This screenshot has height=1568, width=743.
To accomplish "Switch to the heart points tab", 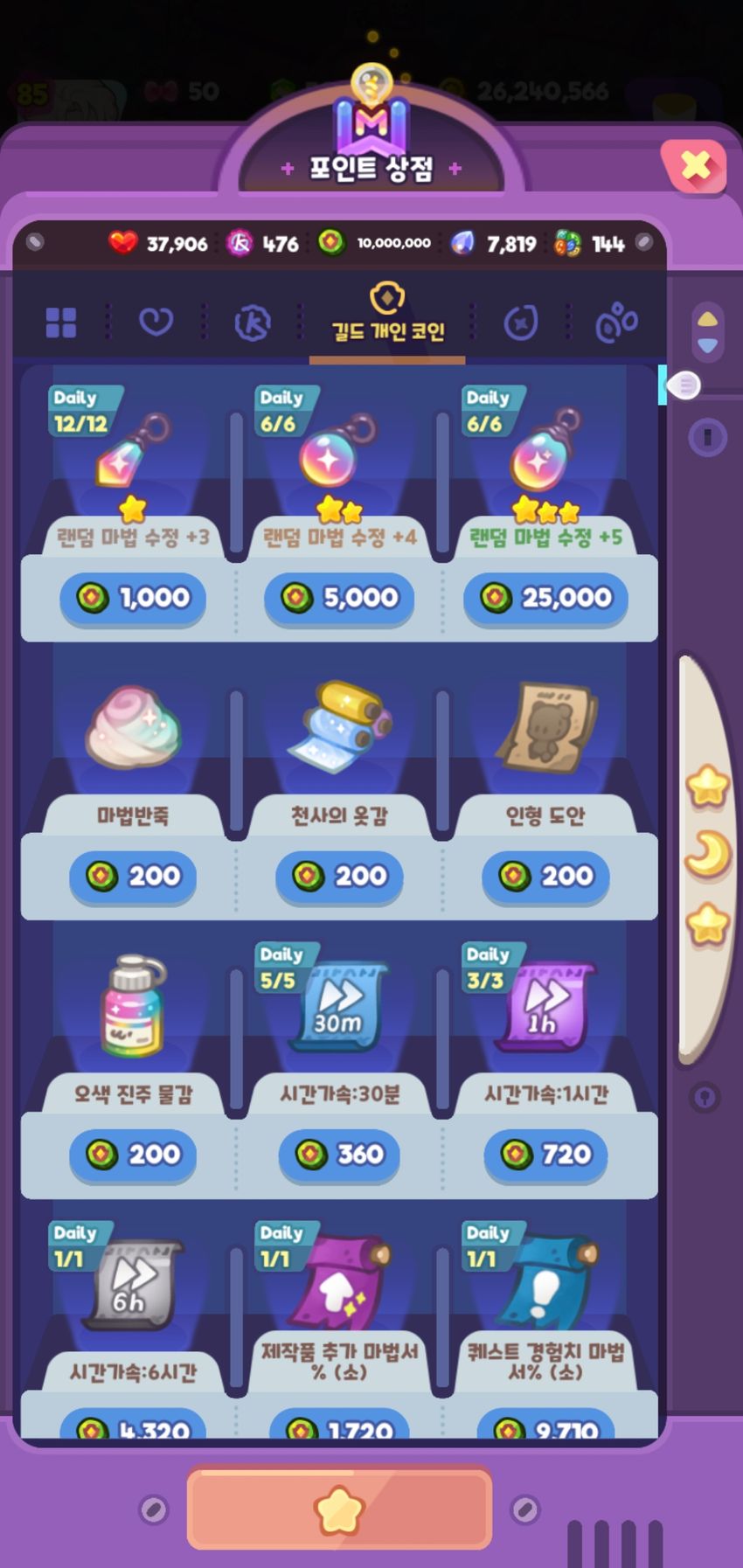I will click(x=156, y=323).
